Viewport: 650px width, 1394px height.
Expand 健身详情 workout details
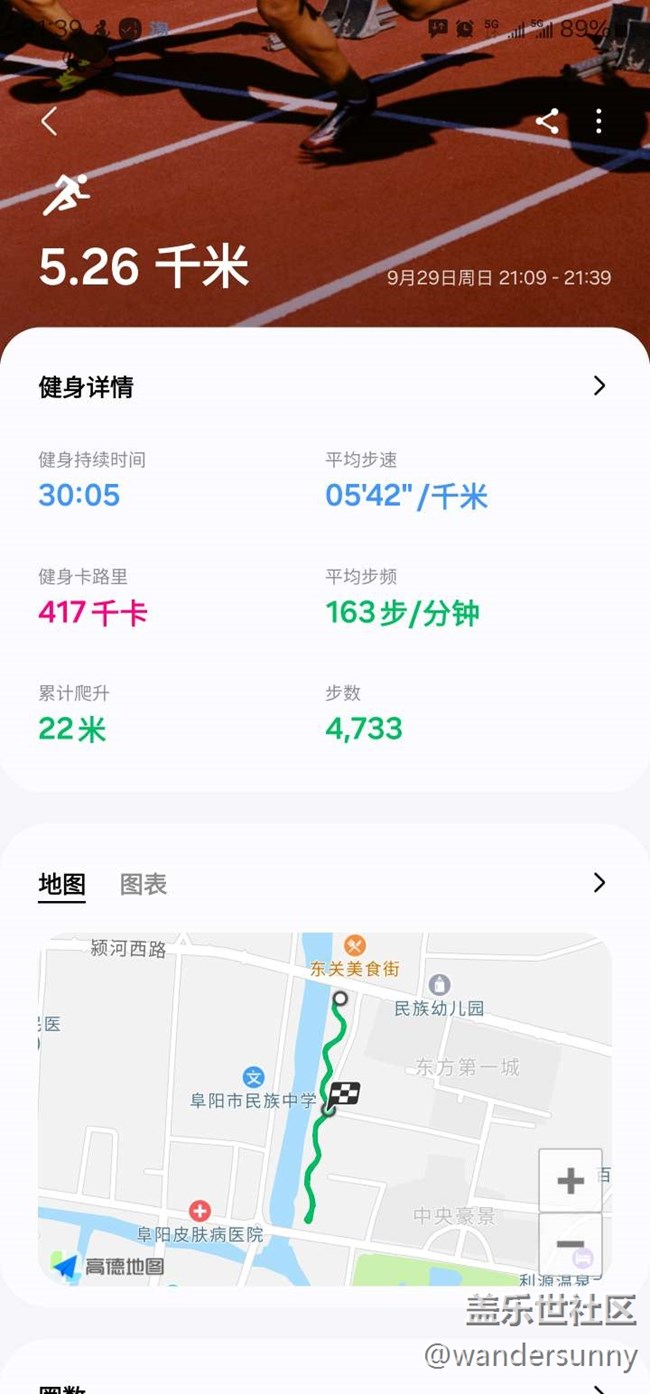pos(599,386)
